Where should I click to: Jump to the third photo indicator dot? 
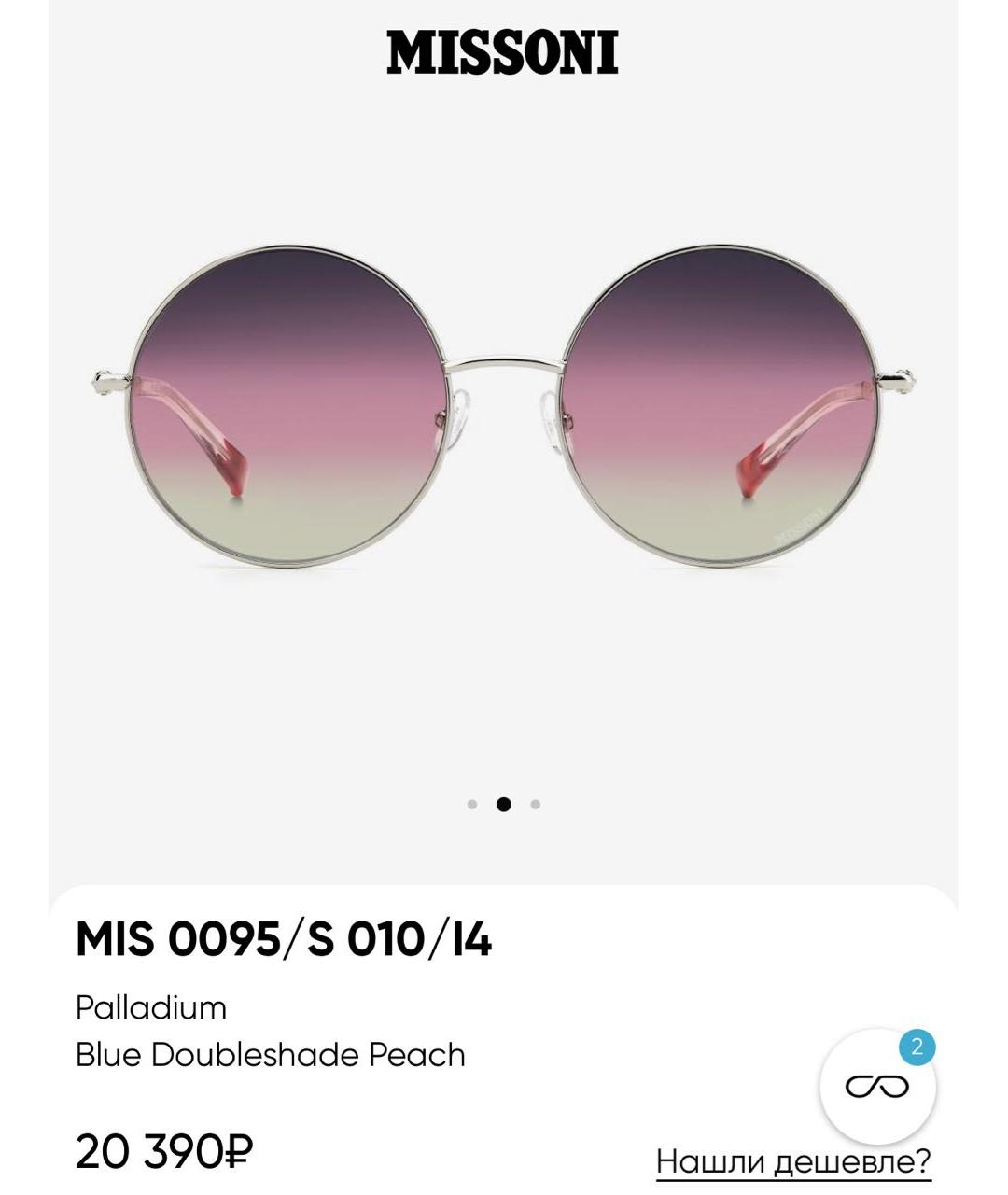pos(535,804)
